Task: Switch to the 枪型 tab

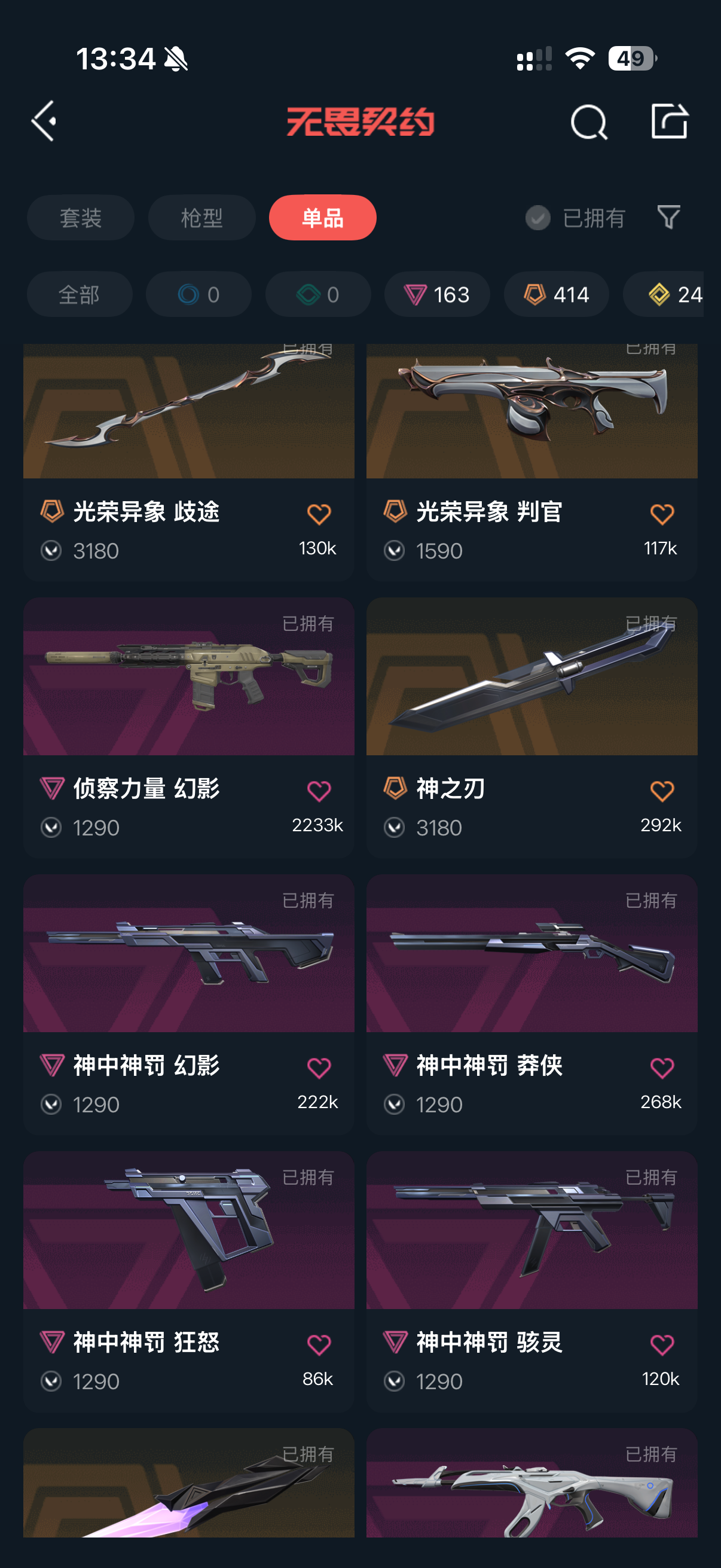Action: [201, 218]
